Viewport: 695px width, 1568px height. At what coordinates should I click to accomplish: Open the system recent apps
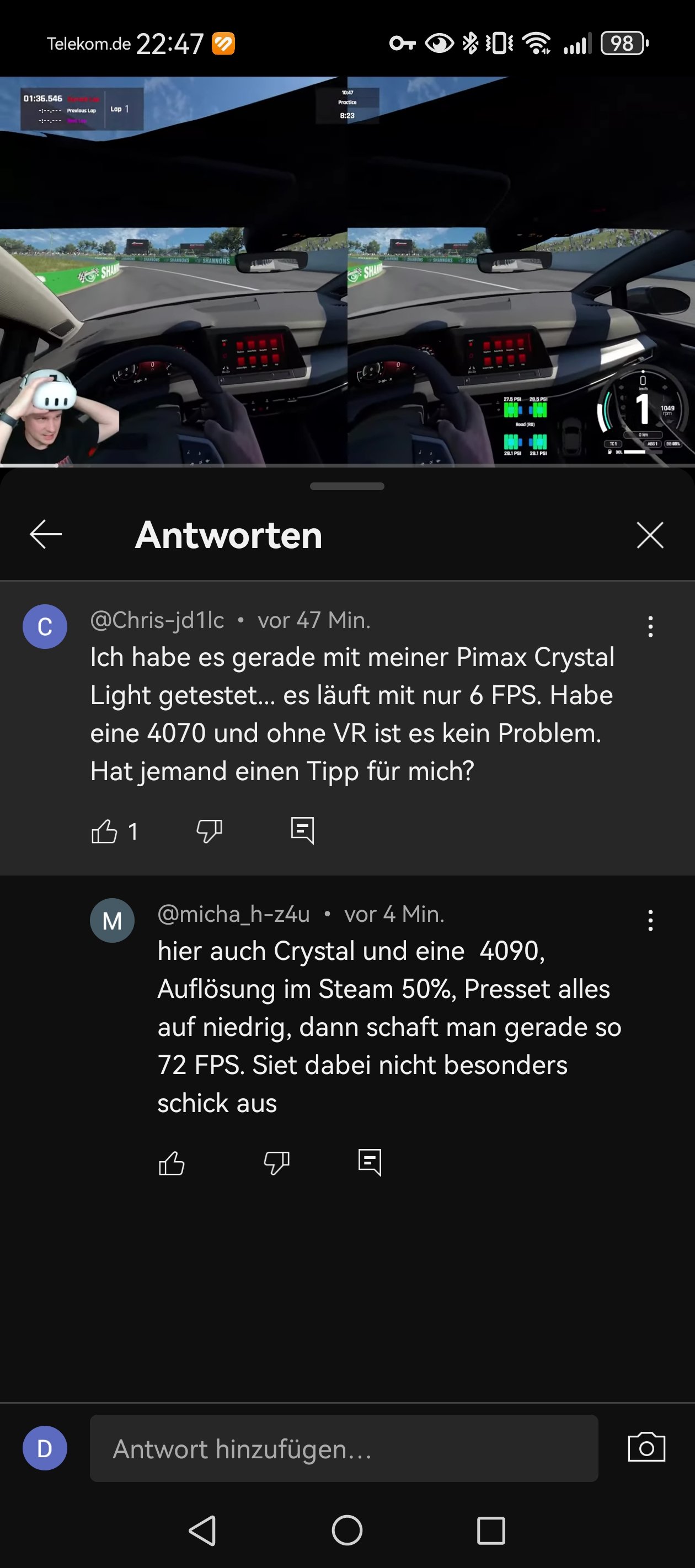pos(491,1531)
